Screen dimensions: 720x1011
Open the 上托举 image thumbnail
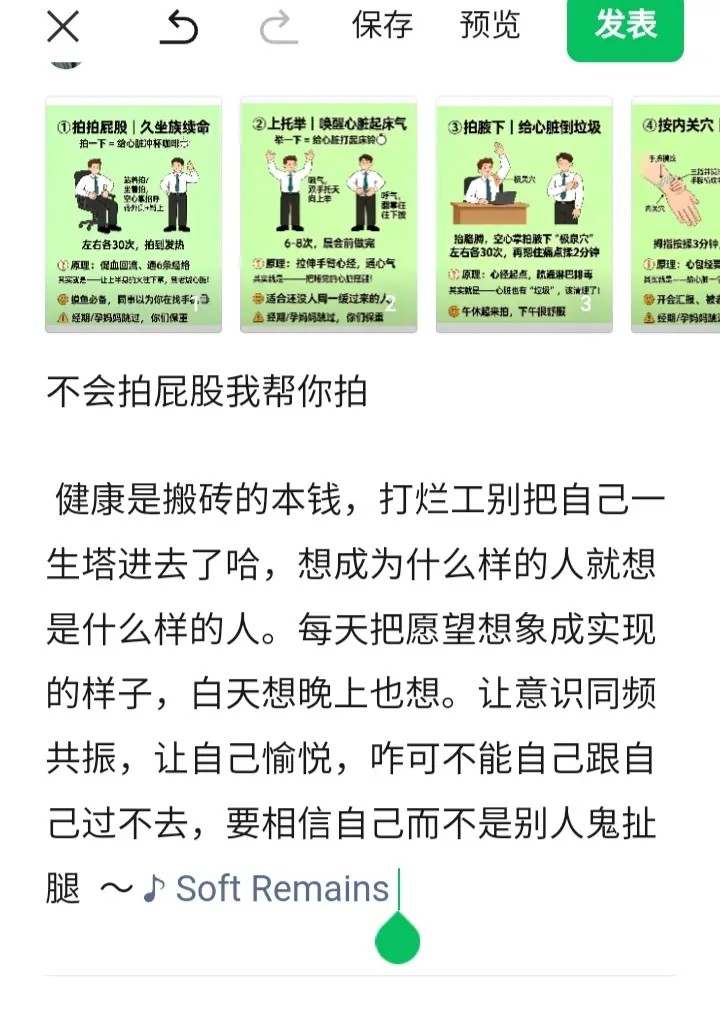329,215
